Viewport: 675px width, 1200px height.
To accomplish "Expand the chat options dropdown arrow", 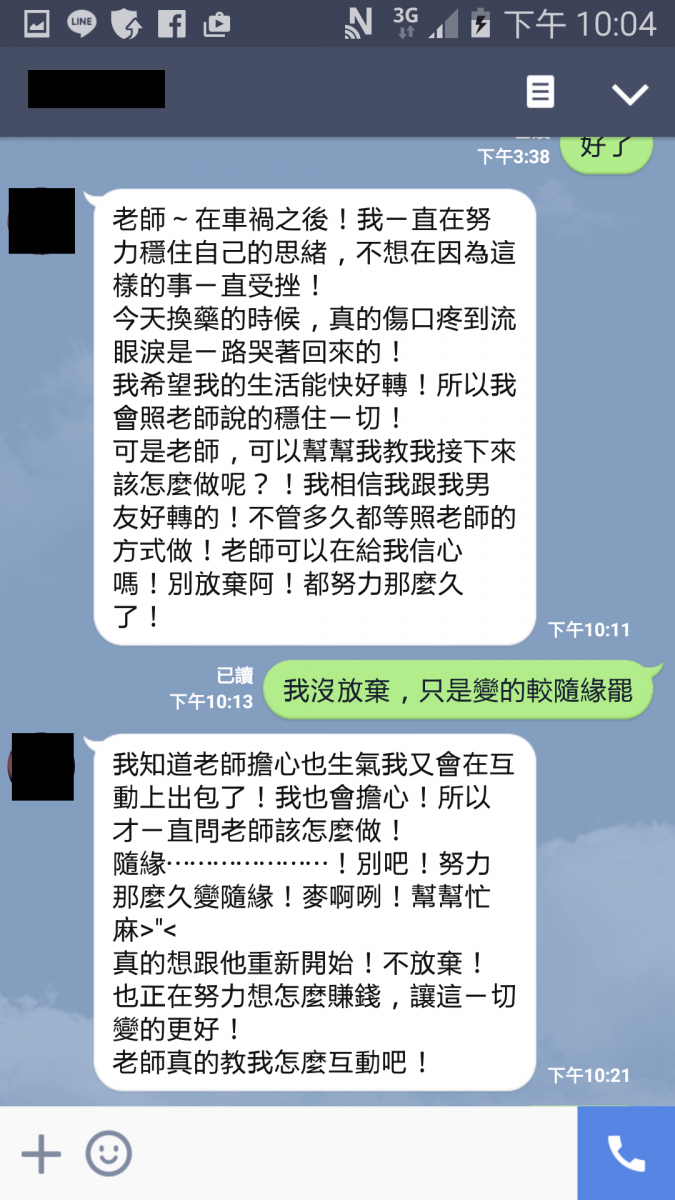I will pyautogui.click(x=630, y=94).
